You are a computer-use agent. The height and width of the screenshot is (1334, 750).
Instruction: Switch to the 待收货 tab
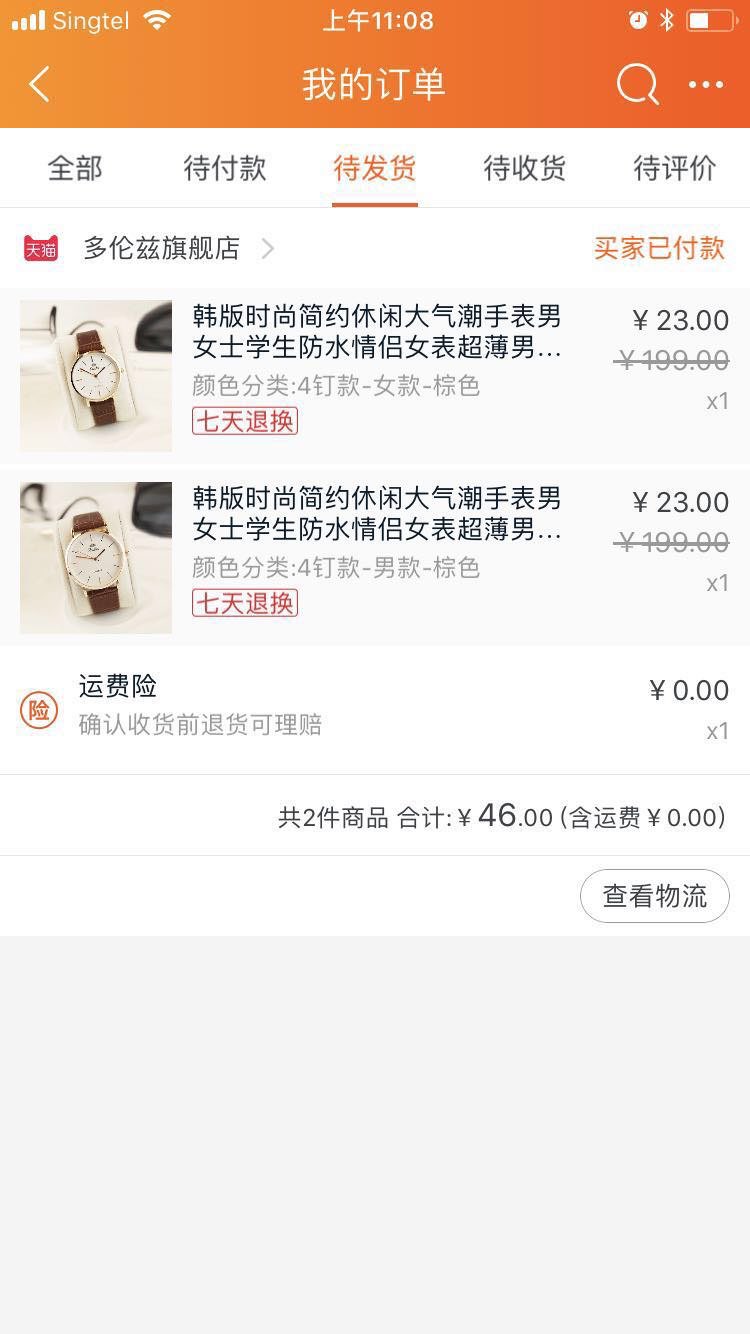(525, 168)
